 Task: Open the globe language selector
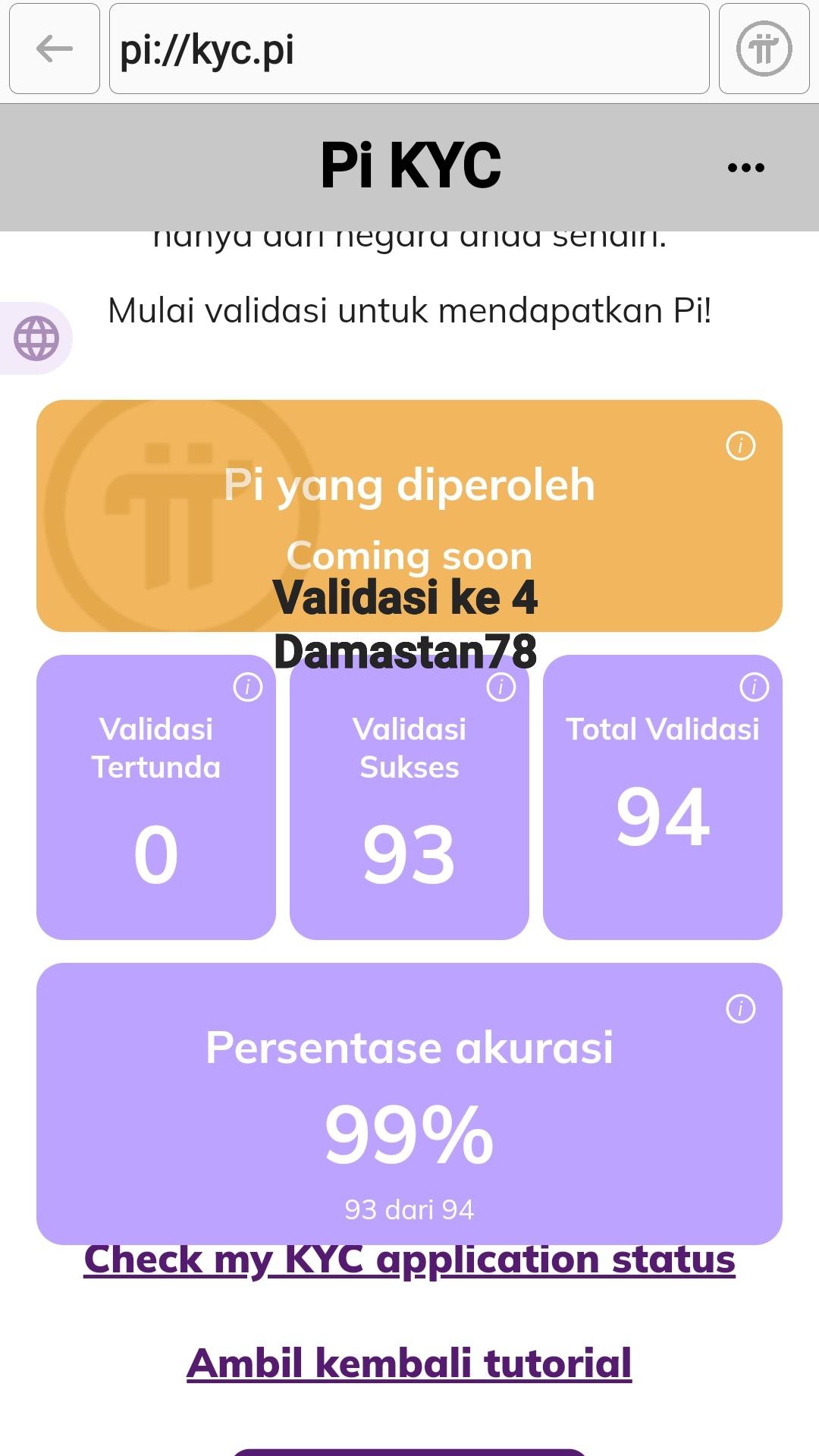pyautogui.click(x=36, y=338)
